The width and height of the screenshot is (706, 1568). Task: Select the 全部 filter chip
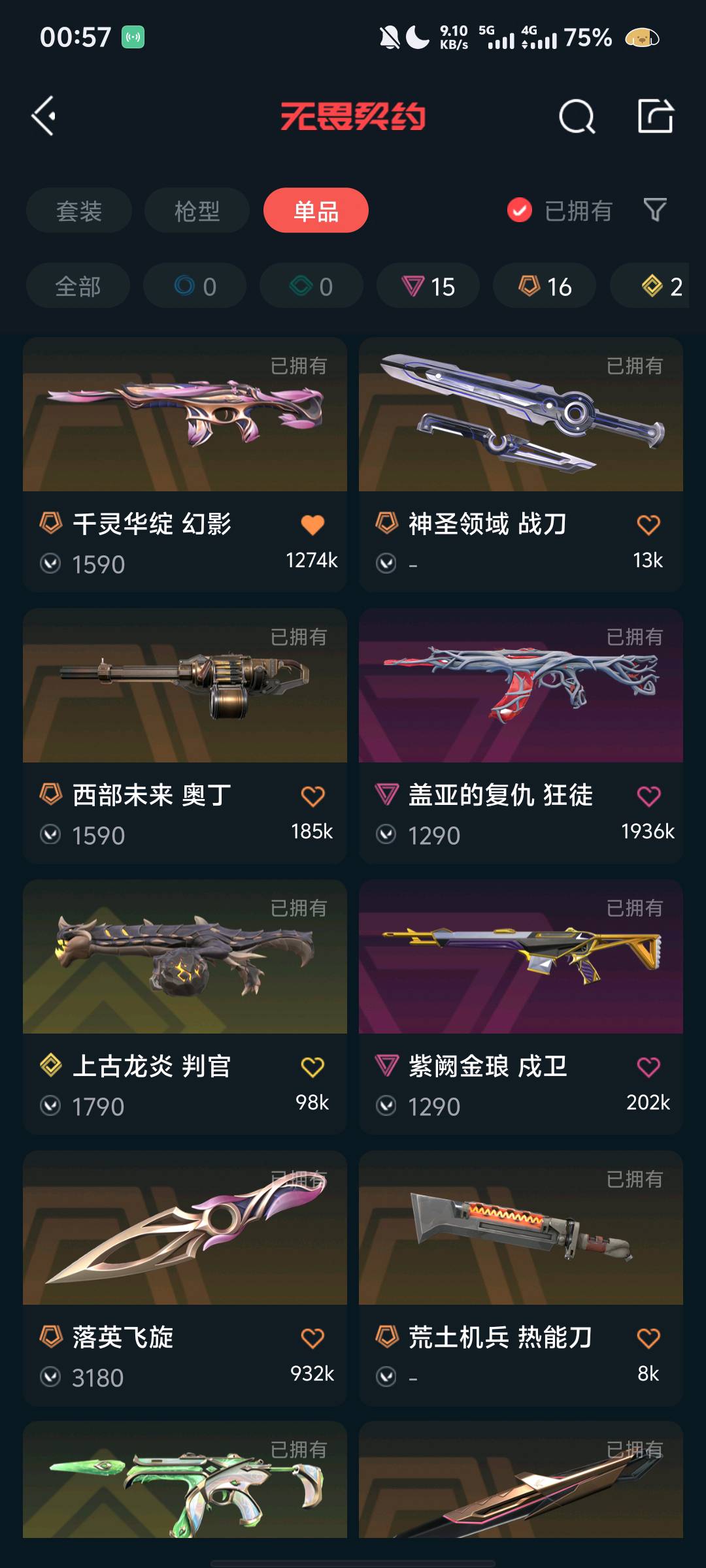click(x=78, y=286)
